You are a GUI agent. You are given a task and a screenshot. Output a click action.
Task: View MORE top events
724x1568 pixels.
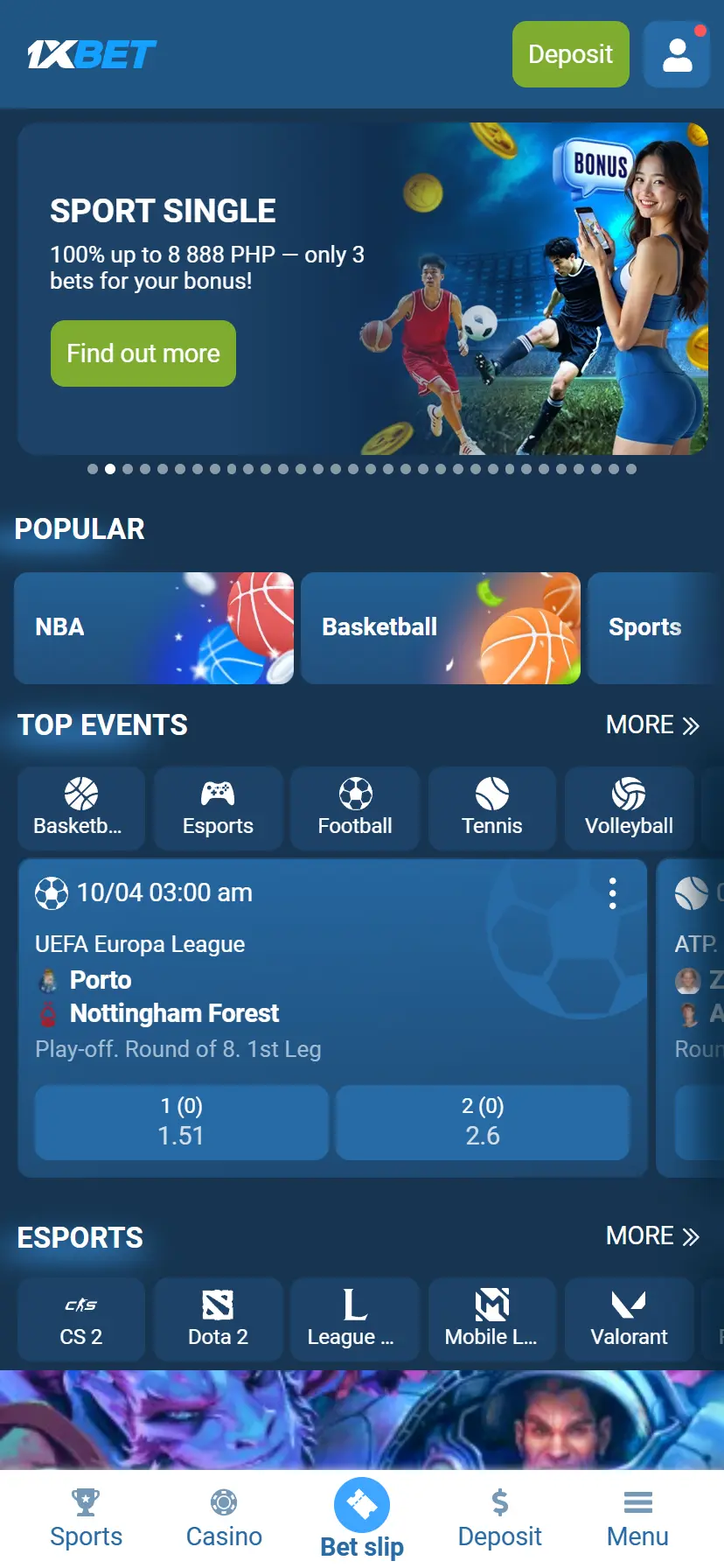[x=652, y=725]
